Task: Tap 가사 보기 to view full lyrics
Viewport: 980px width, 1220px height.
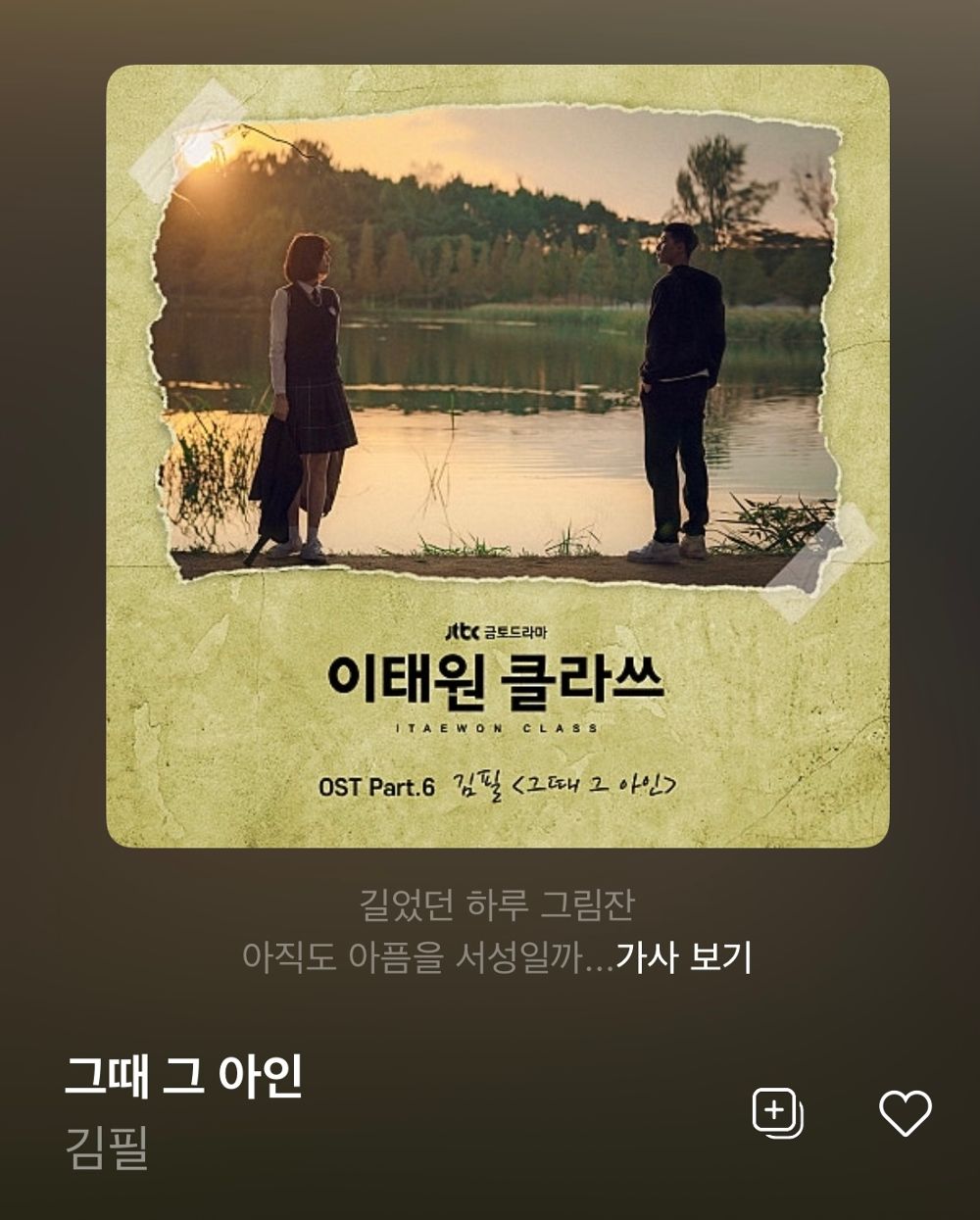Action: 683,957
